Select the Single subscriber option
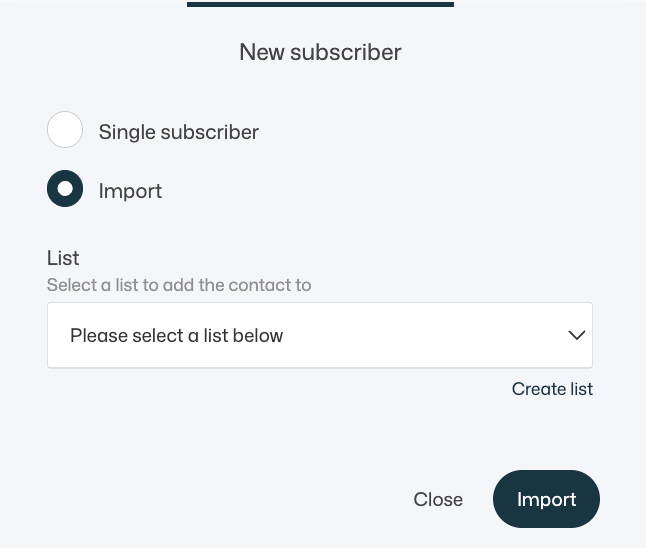This screenshot has height=548, width=646. point(65,131)
